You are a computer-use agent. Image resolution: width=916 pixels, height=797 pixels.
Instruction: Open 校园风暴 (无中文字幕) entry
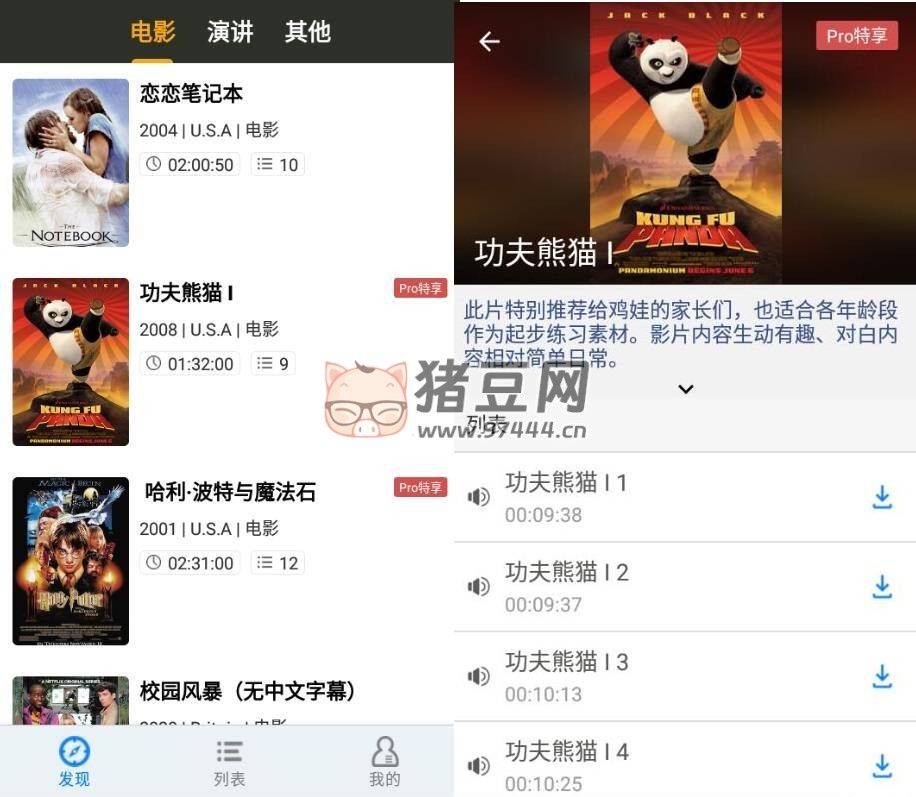[x=247, y=691]
